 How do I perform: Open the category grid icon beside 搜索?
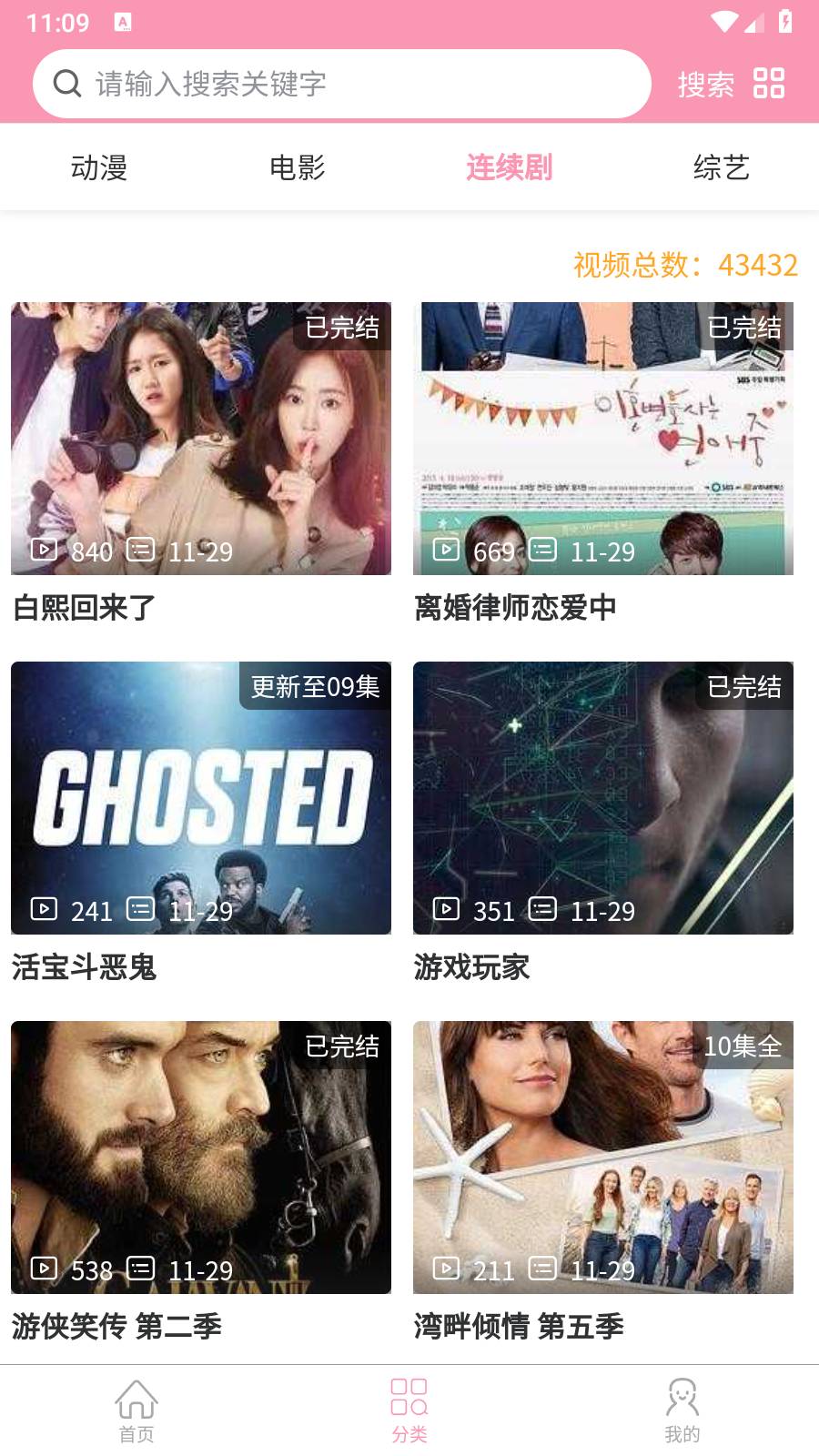768,85
